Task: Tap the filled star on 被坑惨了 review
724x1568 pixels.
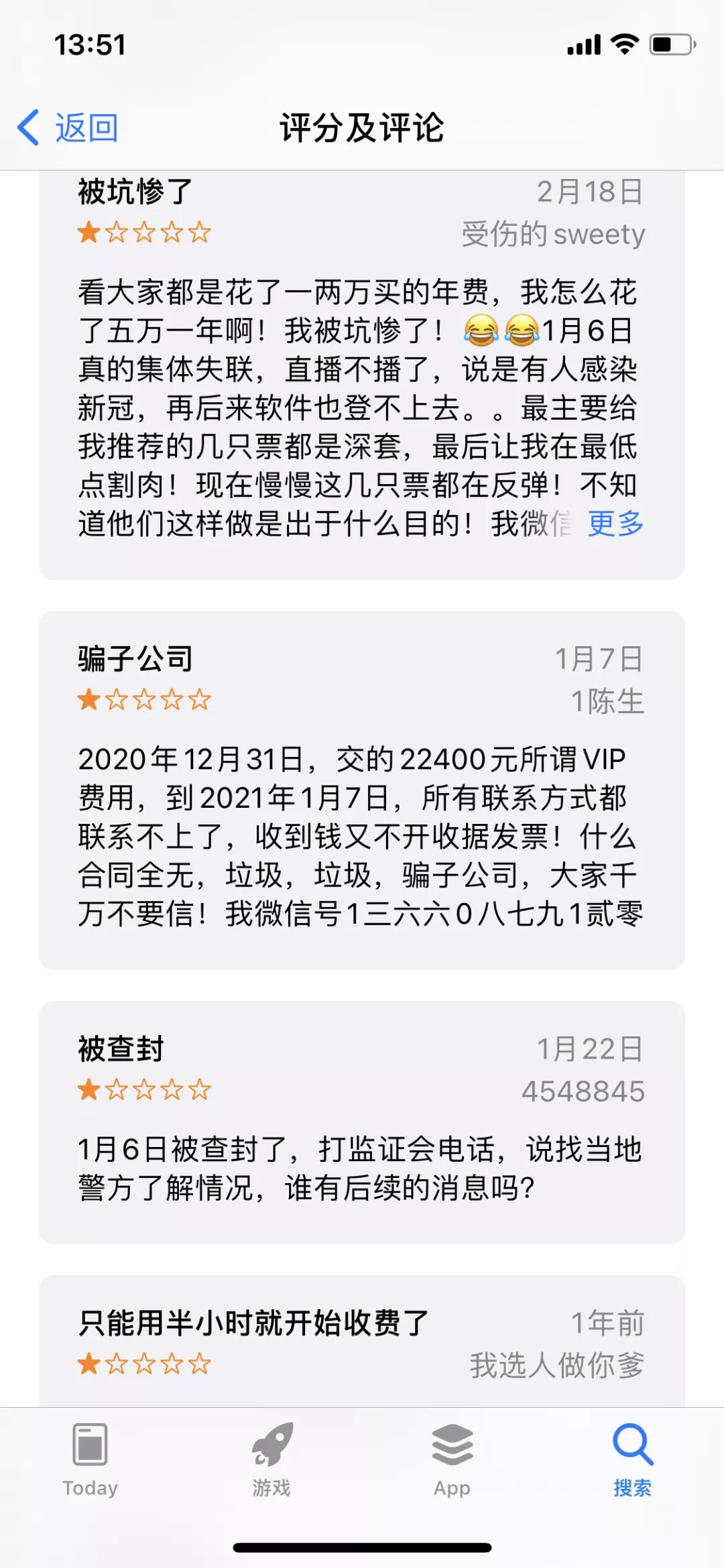Action: click(88, 233)
